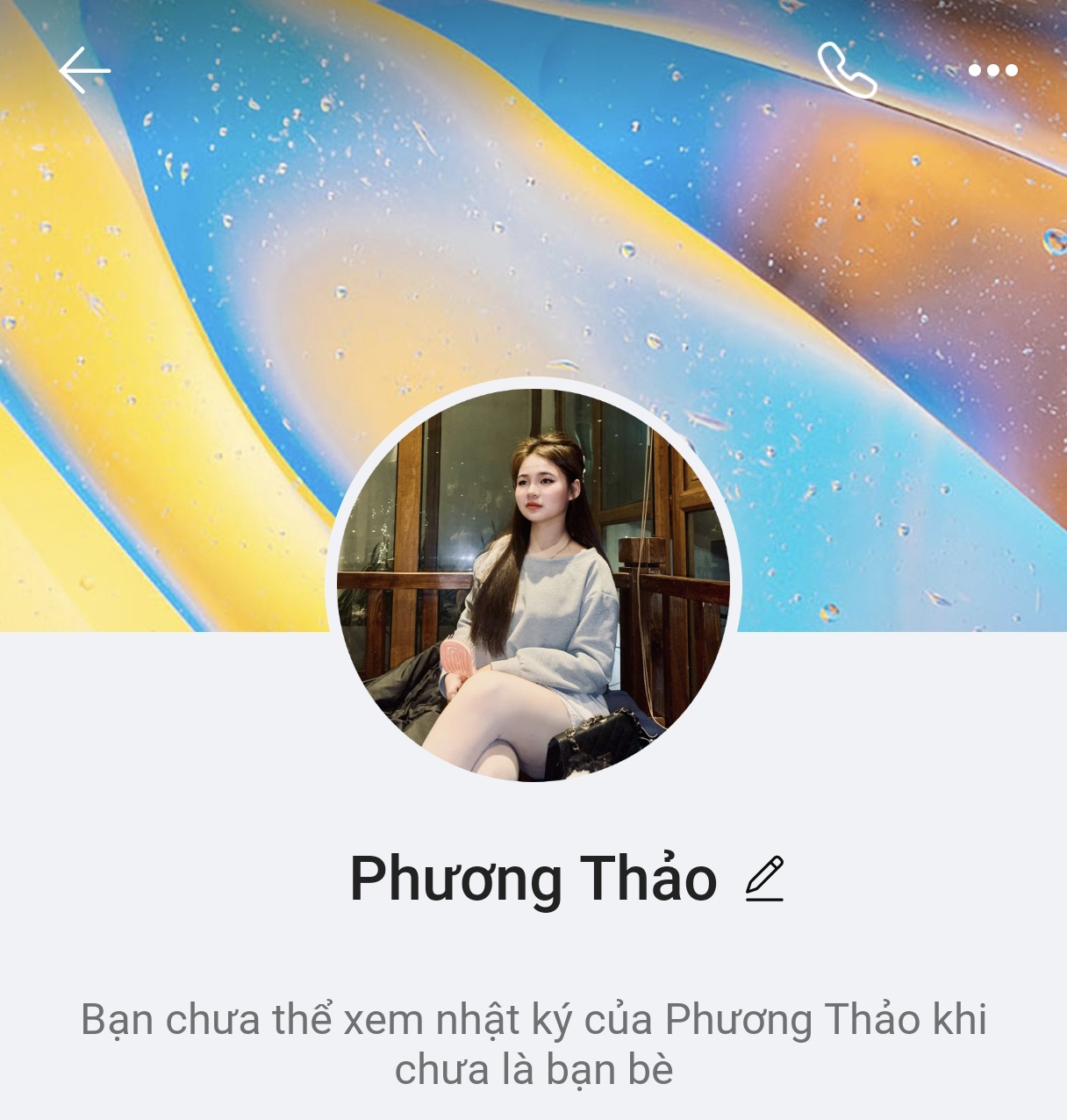Screen dimensions: 1067x1120
Task: Call Phương Thảo with the phone icon
Action: click(x=847, y=70)
